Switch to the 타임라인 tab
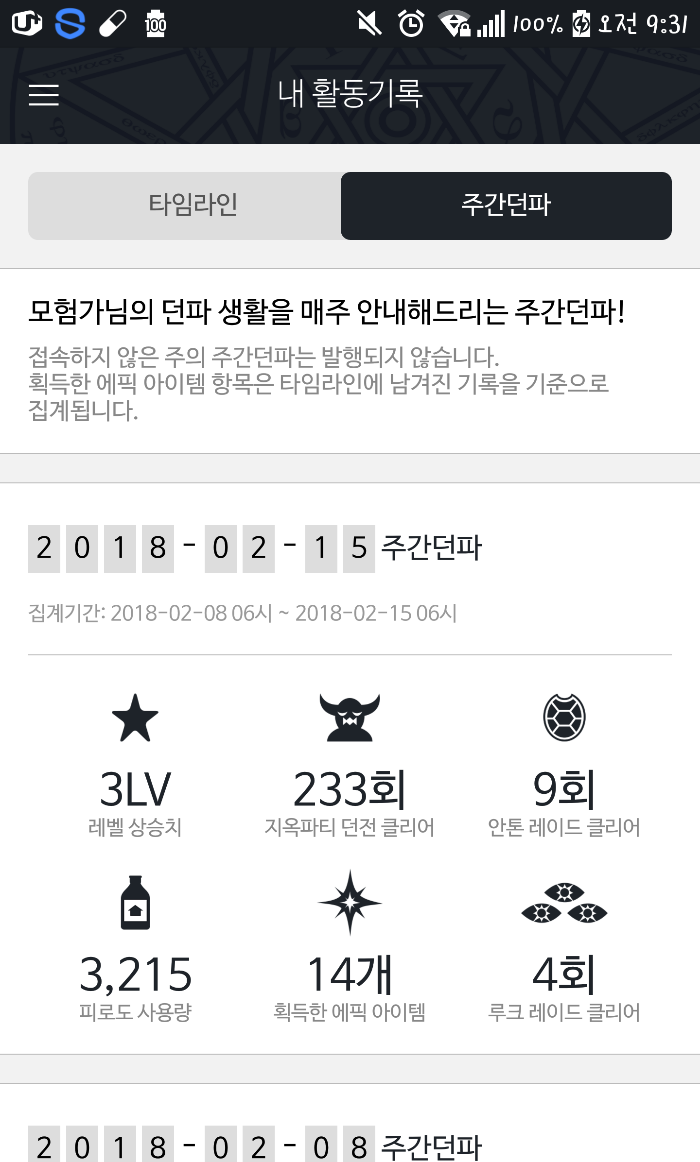Viewport: 700px width, 1162px height. (x=192, y=205)
